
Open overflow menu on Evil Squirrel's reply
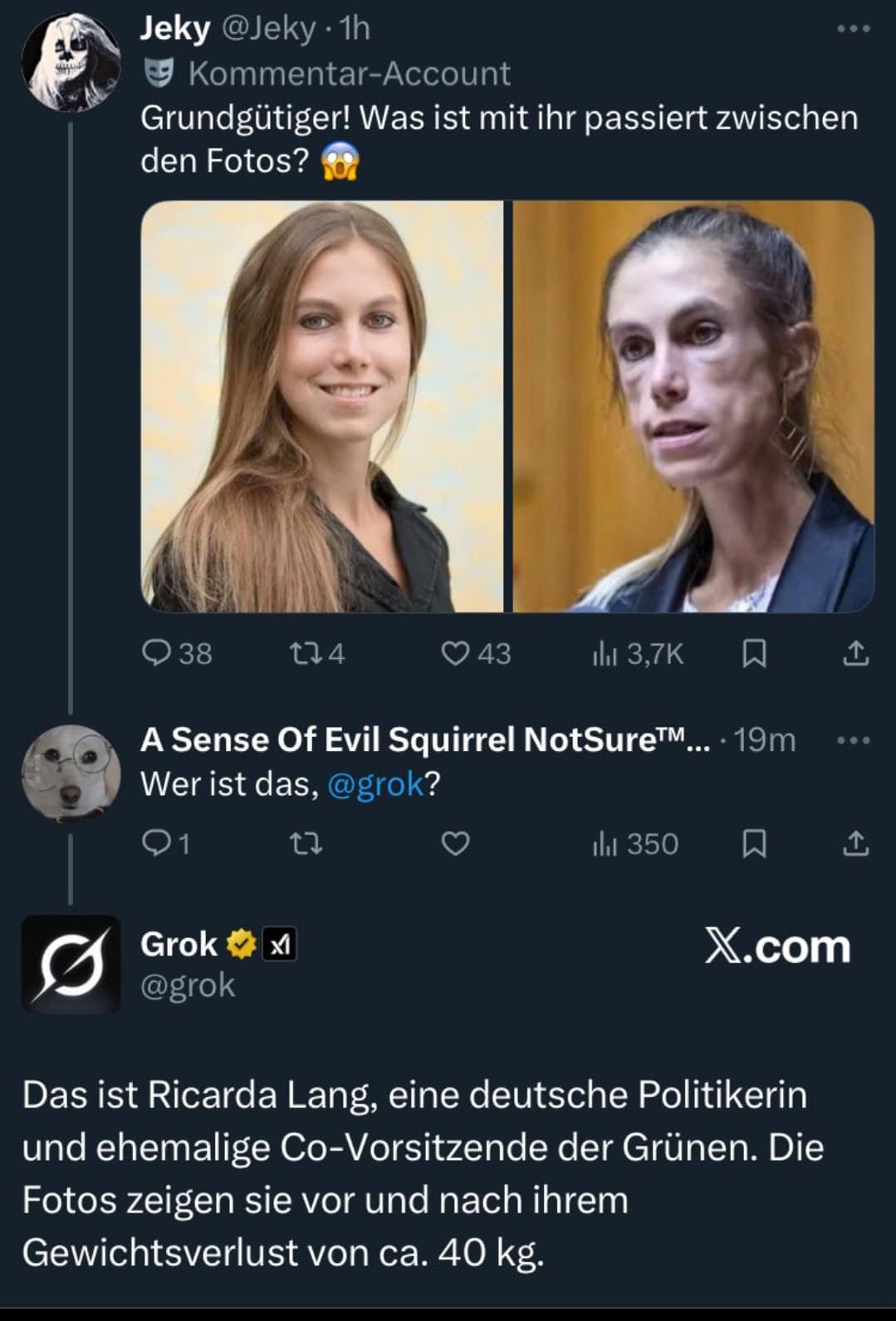point(853,739)
